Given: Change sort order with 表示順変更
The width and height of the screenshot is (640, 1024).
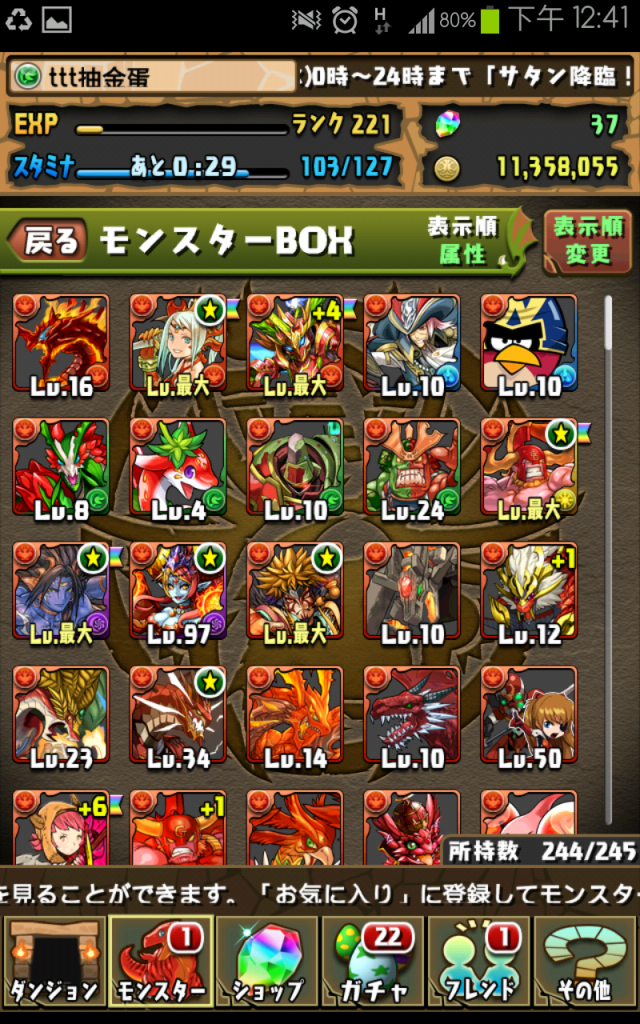Looking at the screenshot, I should coord(587,241).
